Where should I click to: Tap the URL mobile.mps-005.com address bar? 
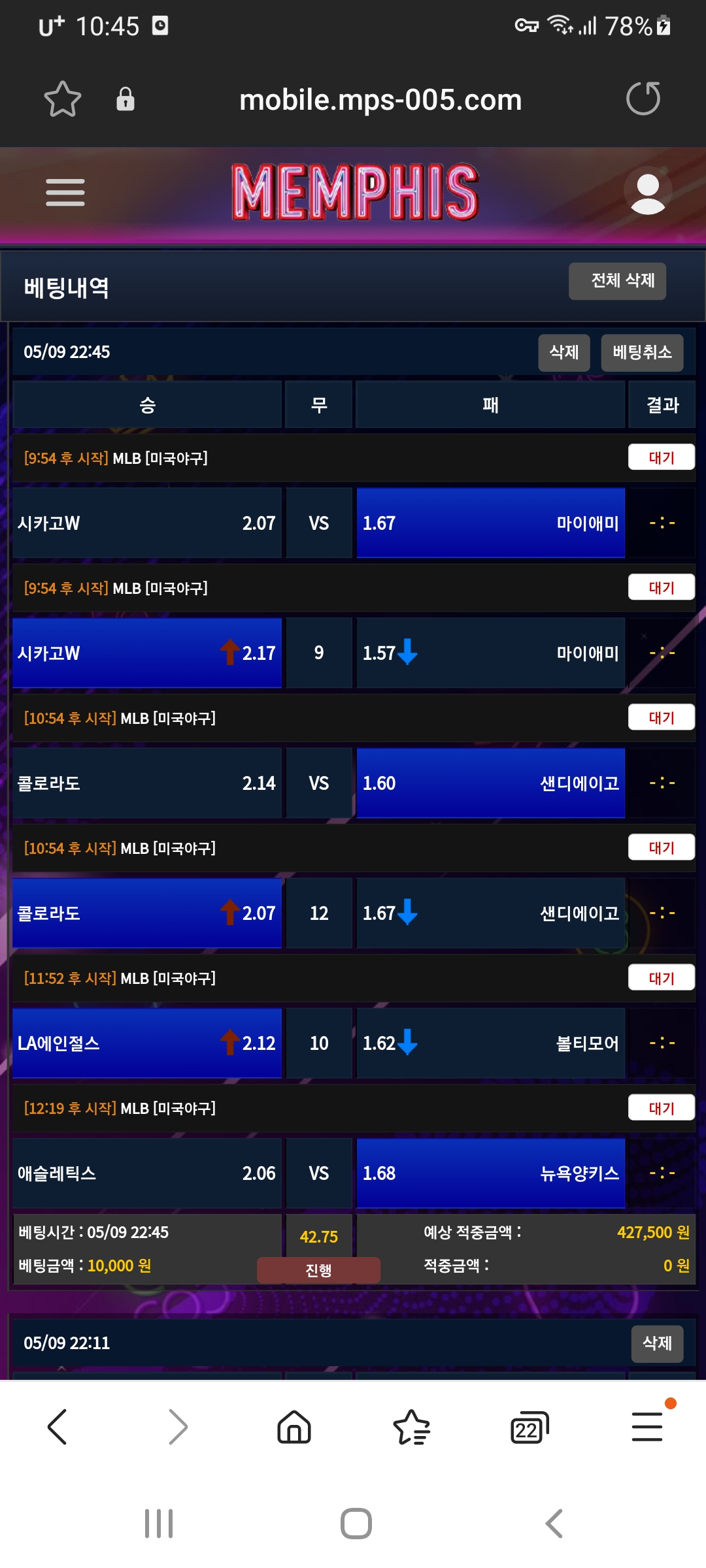[x=380, y=100]
